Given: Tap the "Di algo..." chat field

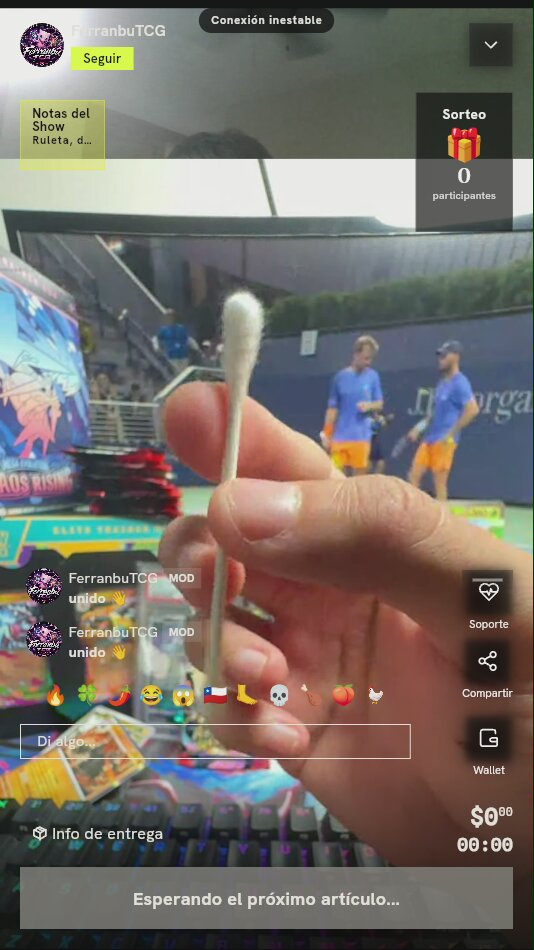Looking at the screenshot, I should pos(215,742).
